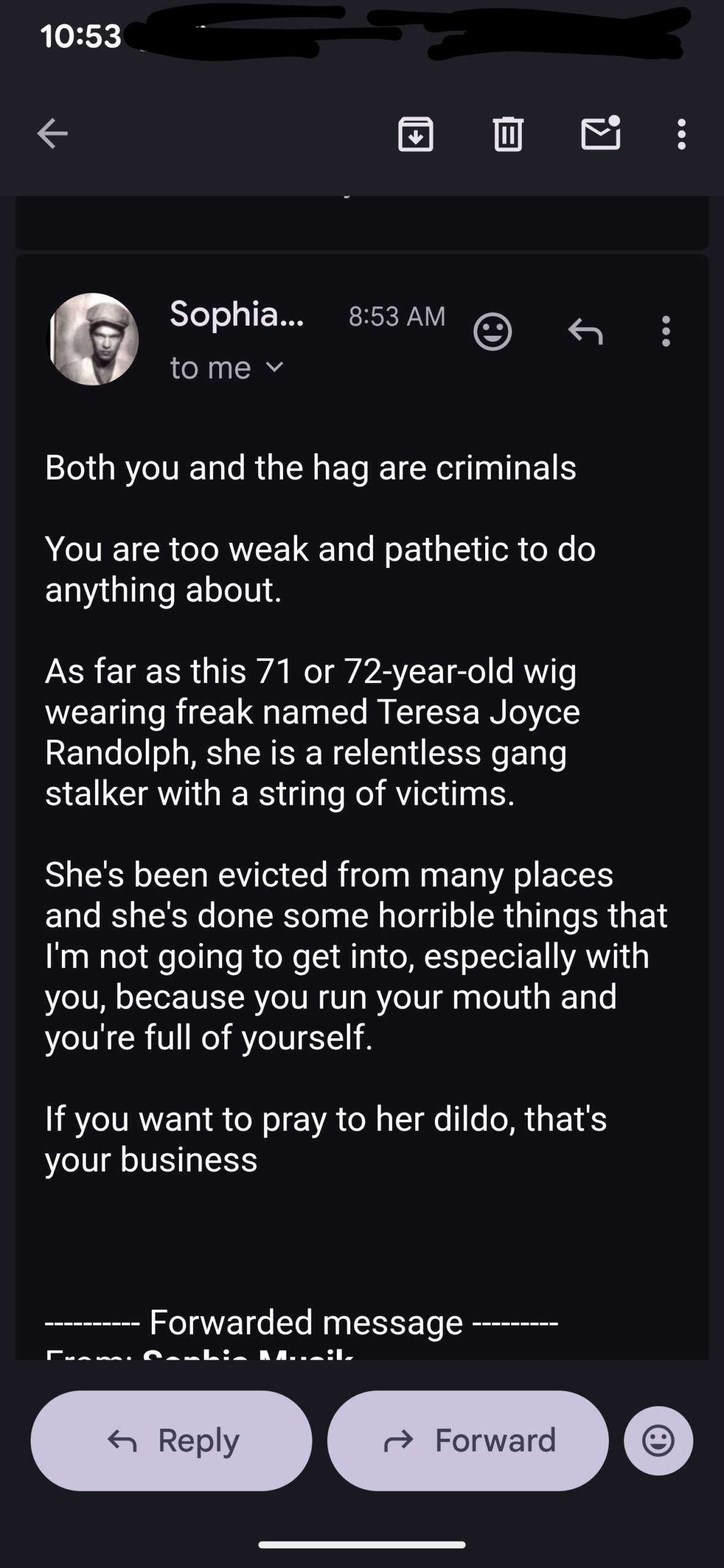Mark this email as unread

(x=600, y=134)
